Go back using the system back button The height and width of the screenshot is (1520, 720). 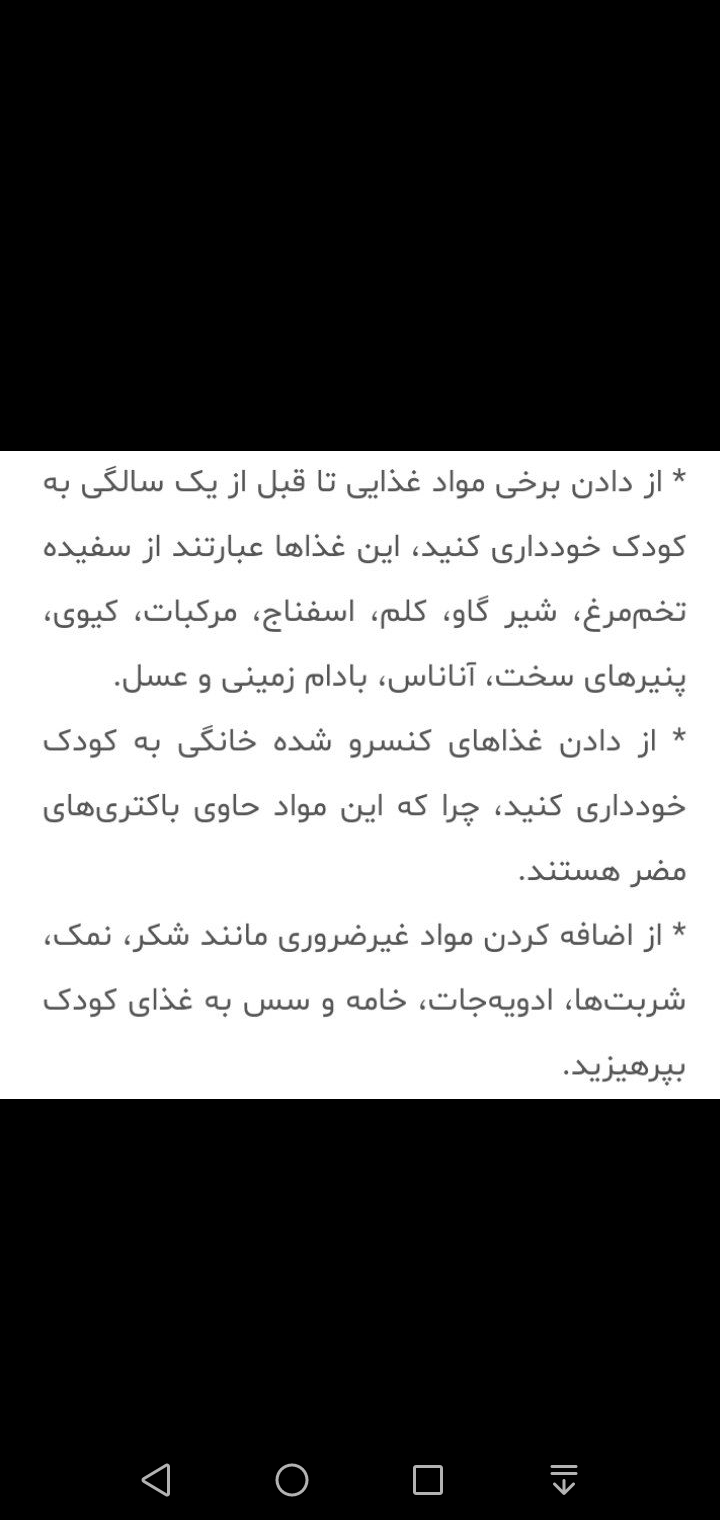pos(156,1479)
